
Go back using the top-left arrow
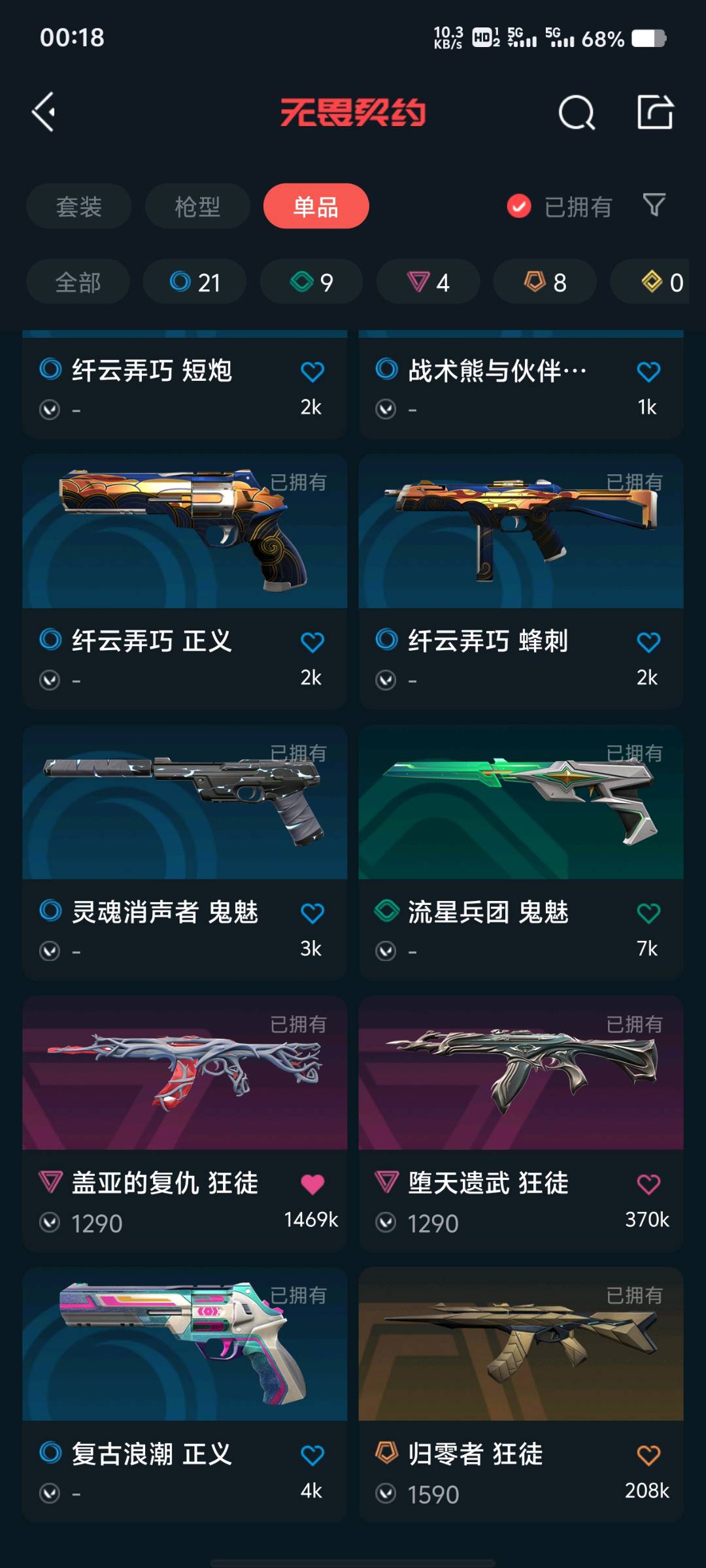[44, 112]
